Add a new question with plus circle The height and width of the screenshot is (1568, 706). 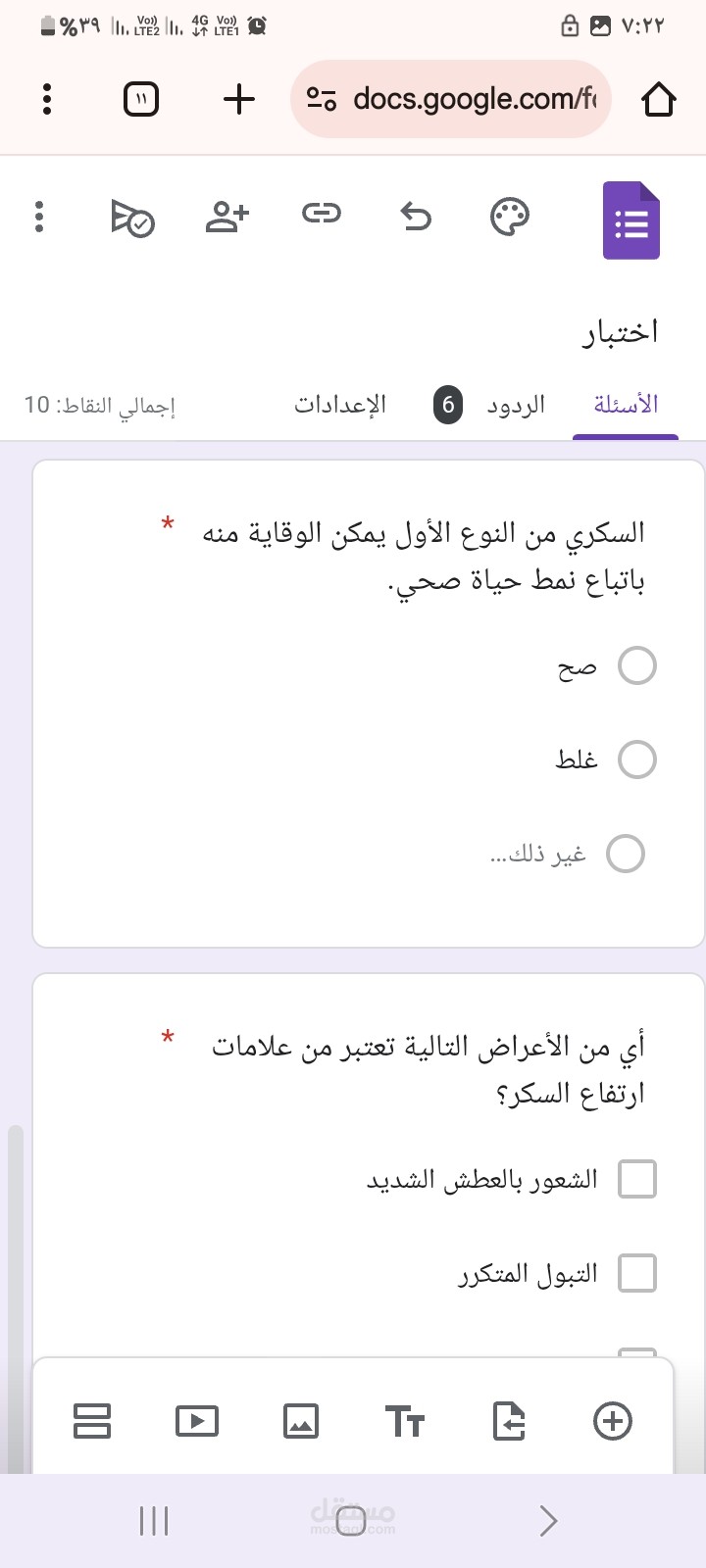[x=613, y=1421]
